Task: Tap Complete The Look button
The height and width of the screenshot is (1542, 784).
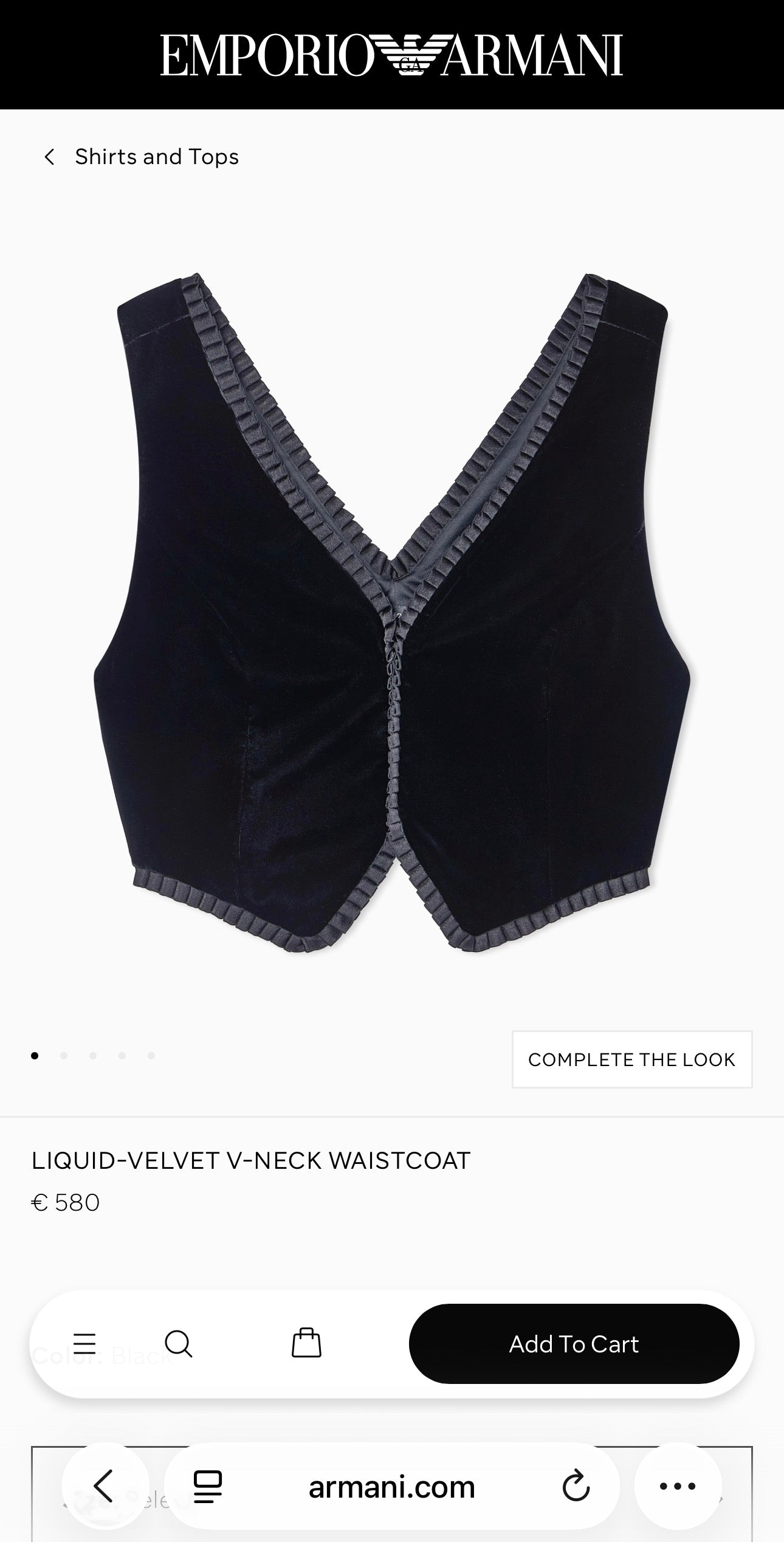Action: point(631,1059)
